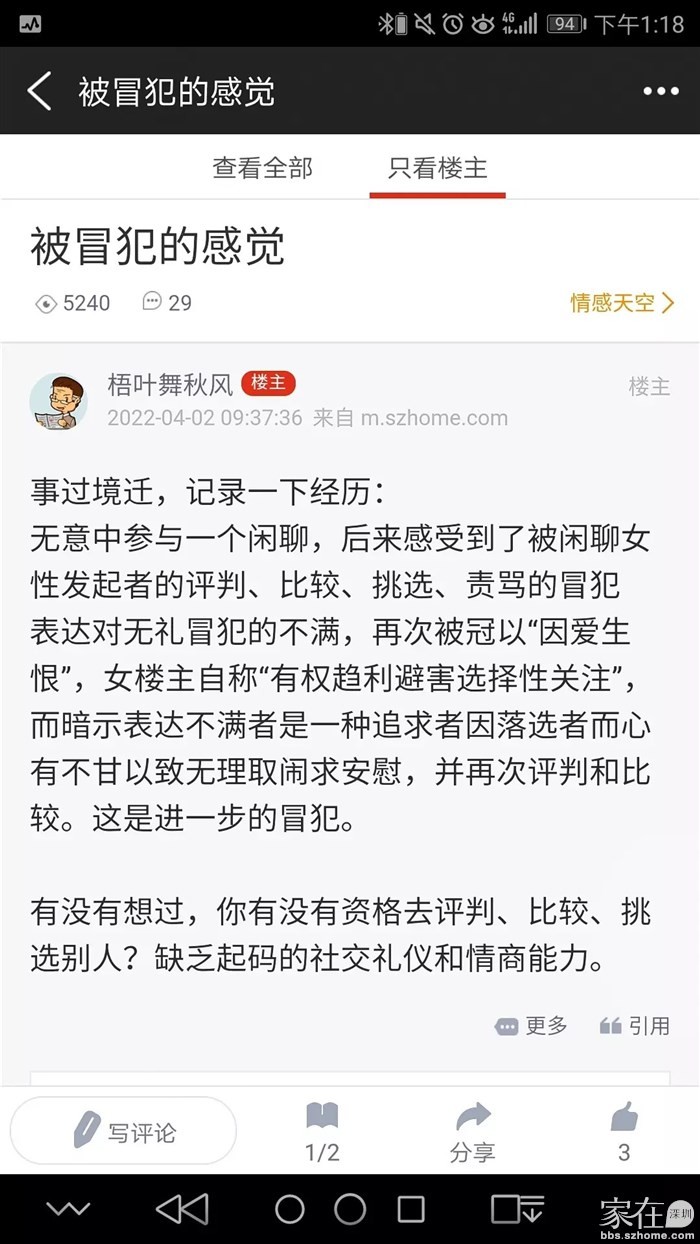
Task: View the avatar of 梧叶舞秋风
Action: (x=58, y=401)
